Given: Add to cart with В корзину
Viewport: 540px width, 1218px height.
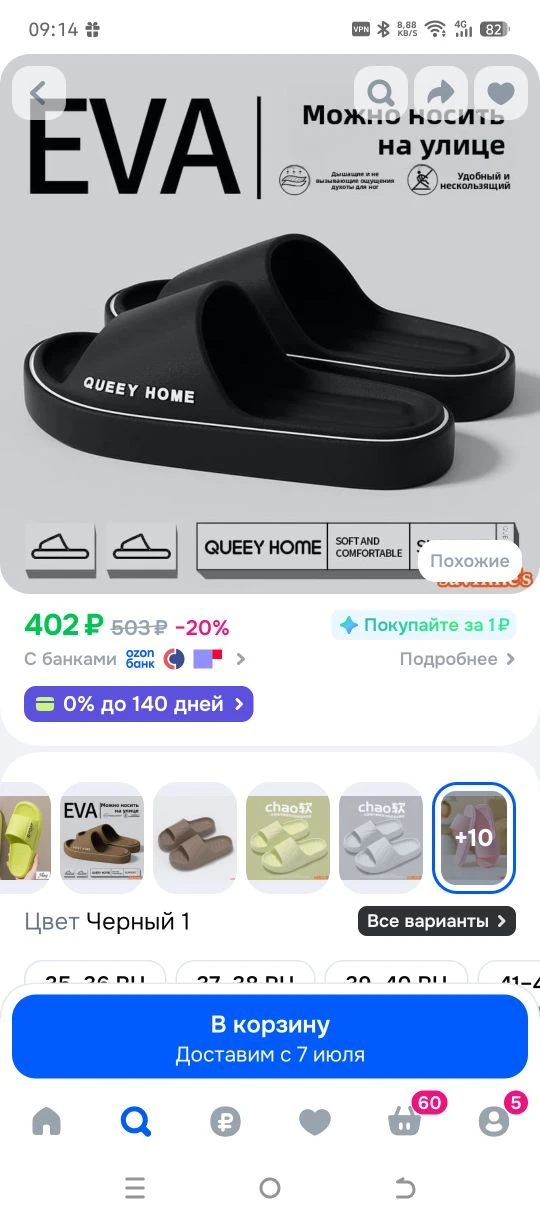Looking at the screenshot, I should click(x=270, y=1038).
